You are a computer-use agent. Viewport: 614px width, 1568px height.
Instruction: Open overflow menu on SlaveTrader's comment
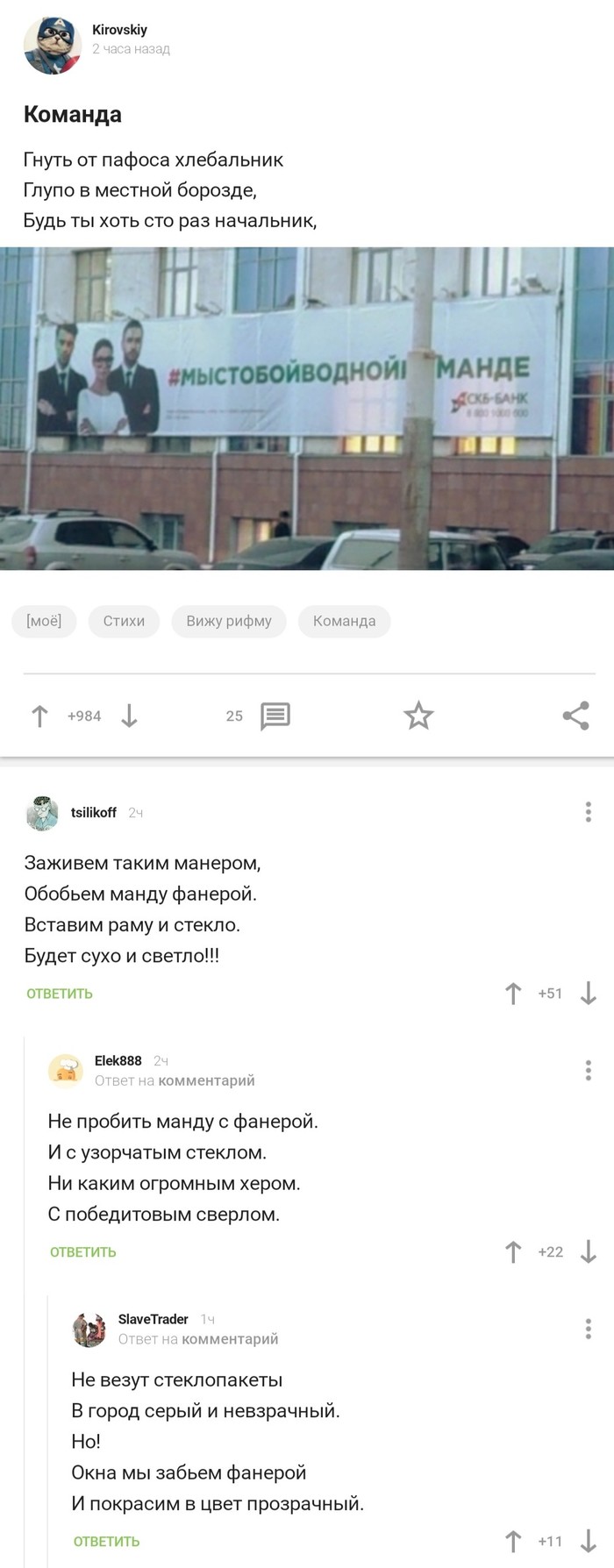(588, 1329)
